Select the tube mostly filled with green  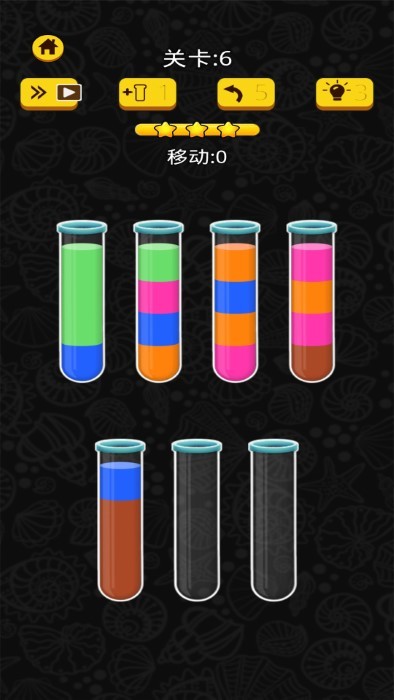click(x=82, y=301)
